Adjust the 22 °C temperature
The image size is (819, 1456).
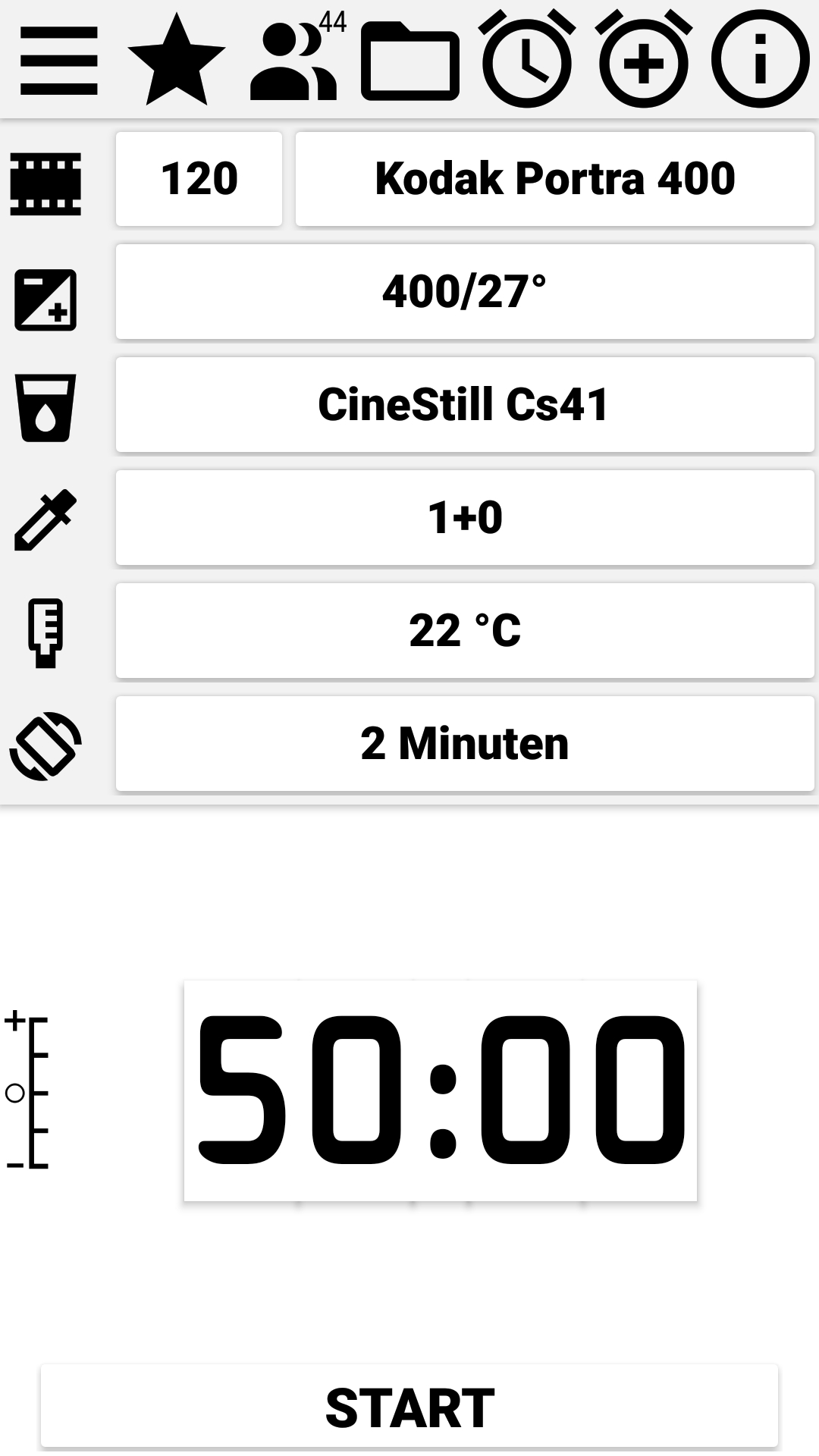(465, 631)
